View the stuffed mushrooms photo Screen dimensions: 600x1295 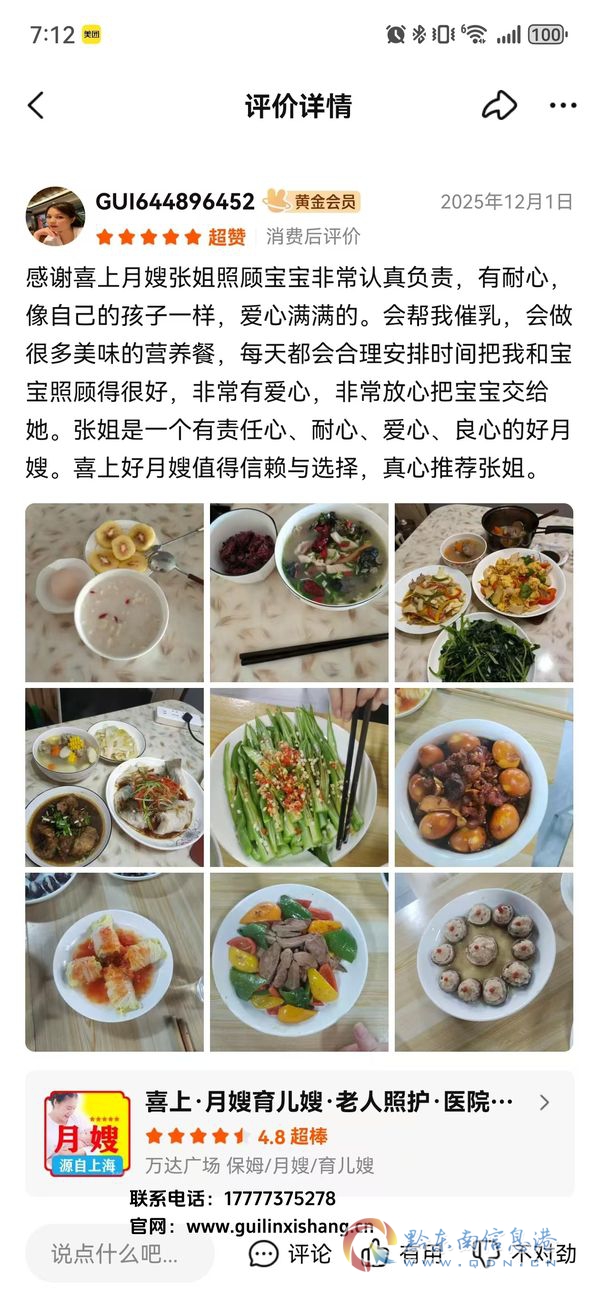tap(484, 962)
